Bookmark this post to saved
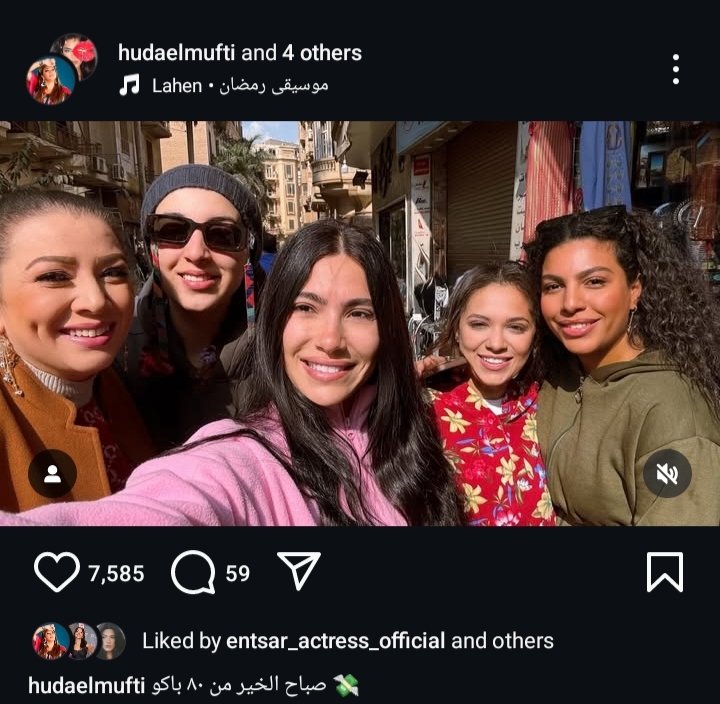The image size is (720, 704). pyautogui.click(x=664, y=572)
